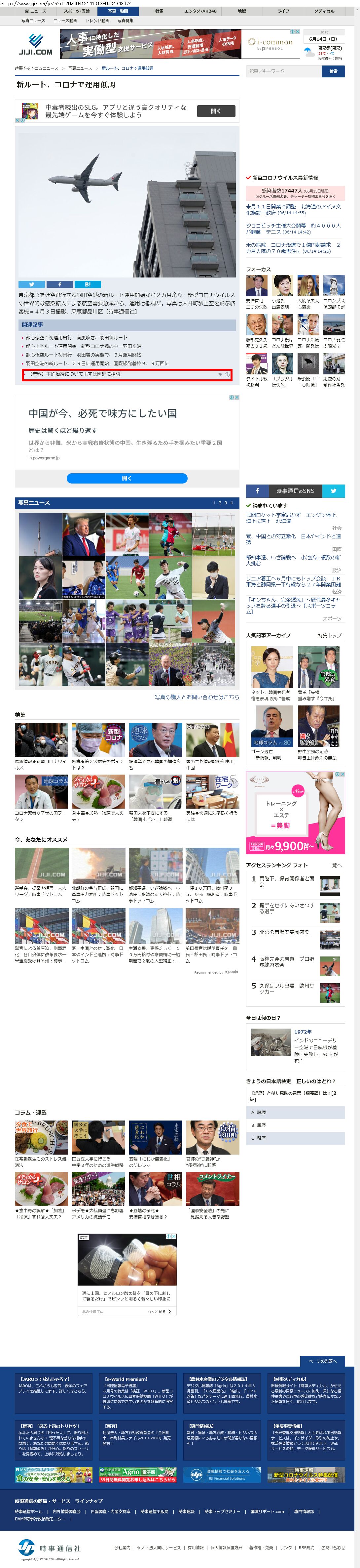The image size is (360, 1568).
Task: Open 写真の購入とお問い合わせはこちら link
Action: tap(197, 697)
